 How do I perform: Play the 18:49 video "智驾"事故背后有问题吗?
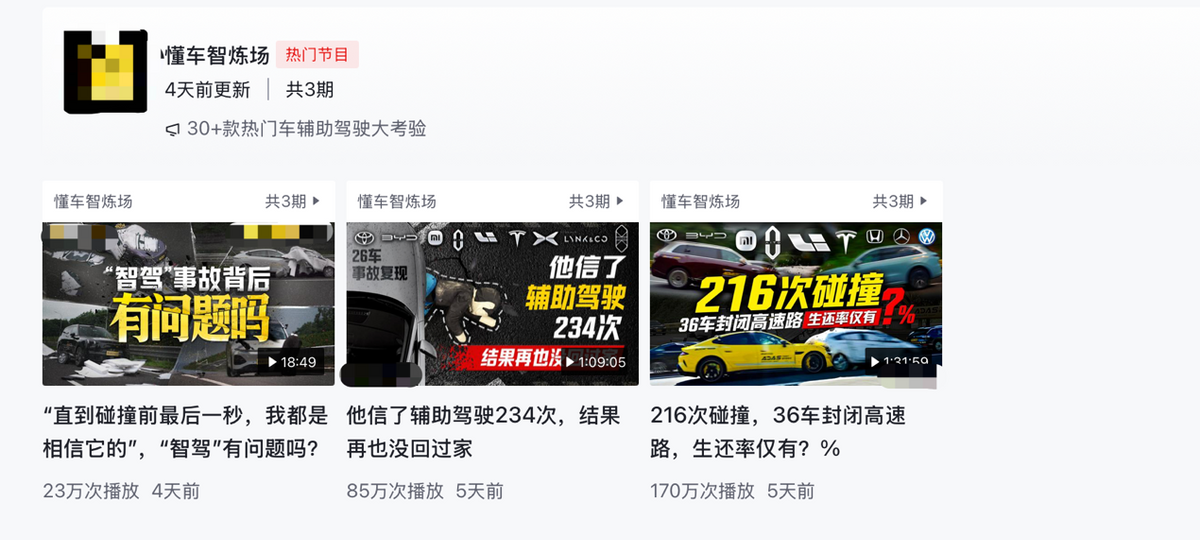tap(188, 304)
